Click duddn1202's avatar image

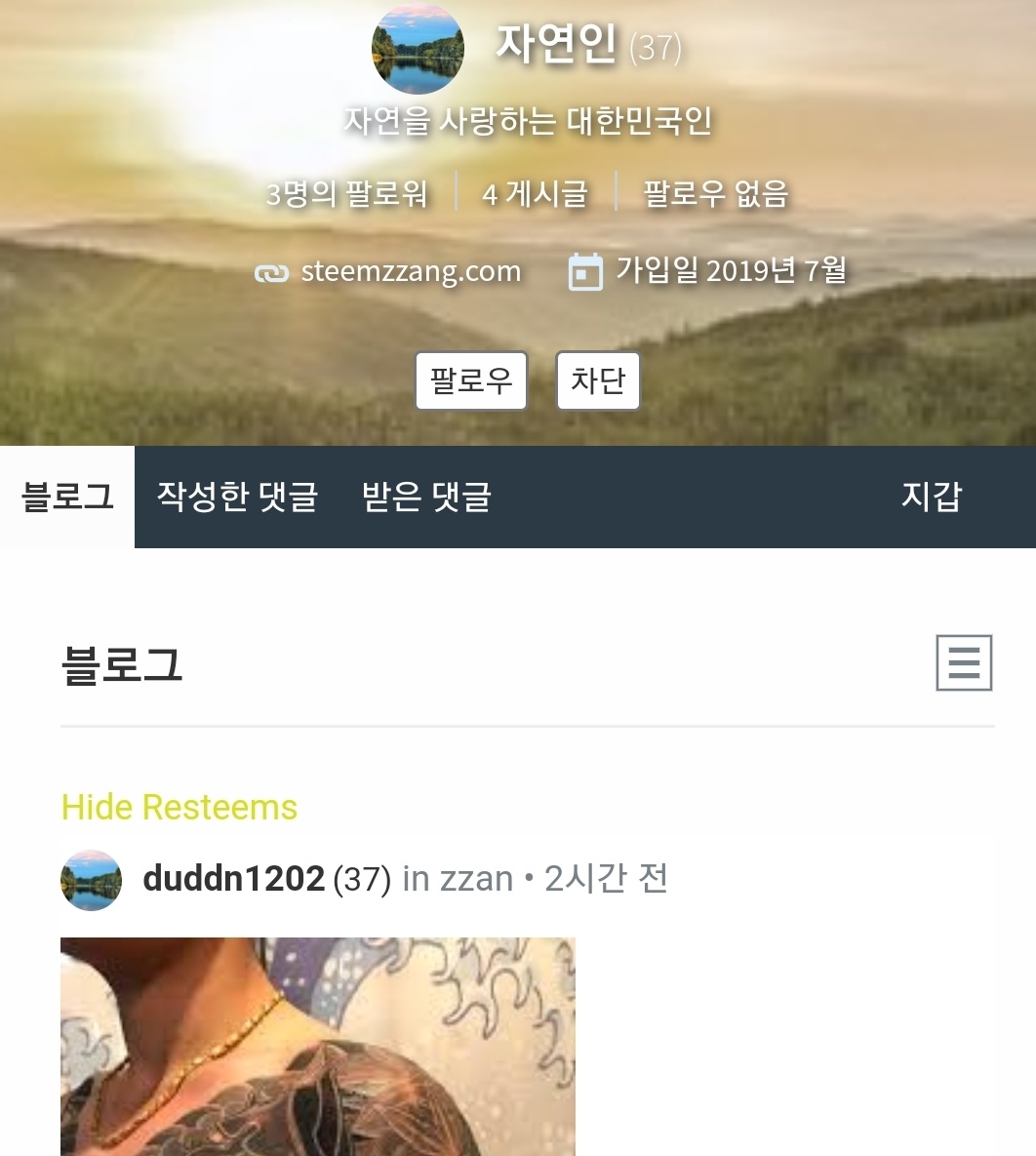(90, 879)
